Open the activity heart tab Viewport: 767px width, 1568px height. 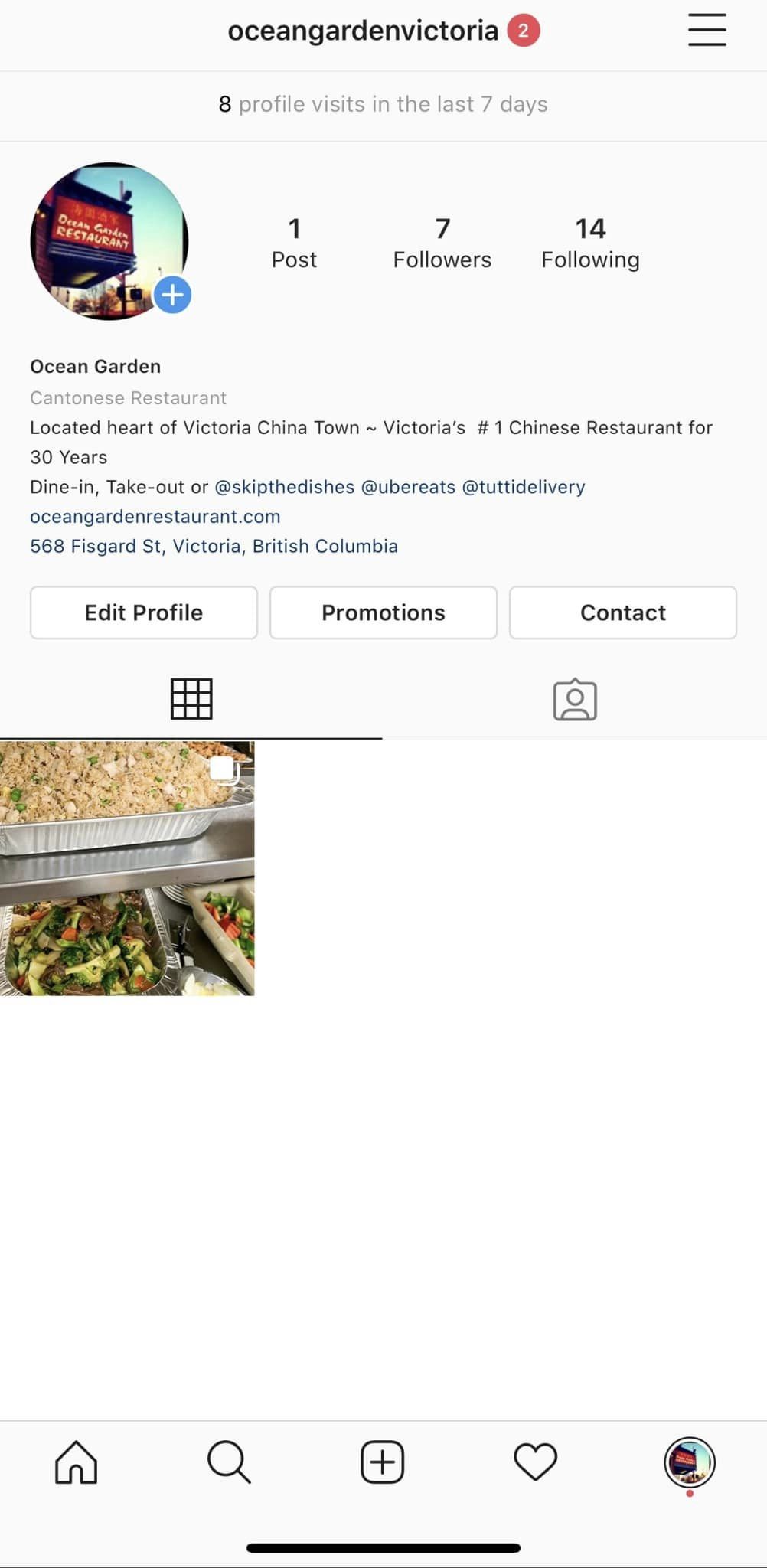(x=535, y=1462)
